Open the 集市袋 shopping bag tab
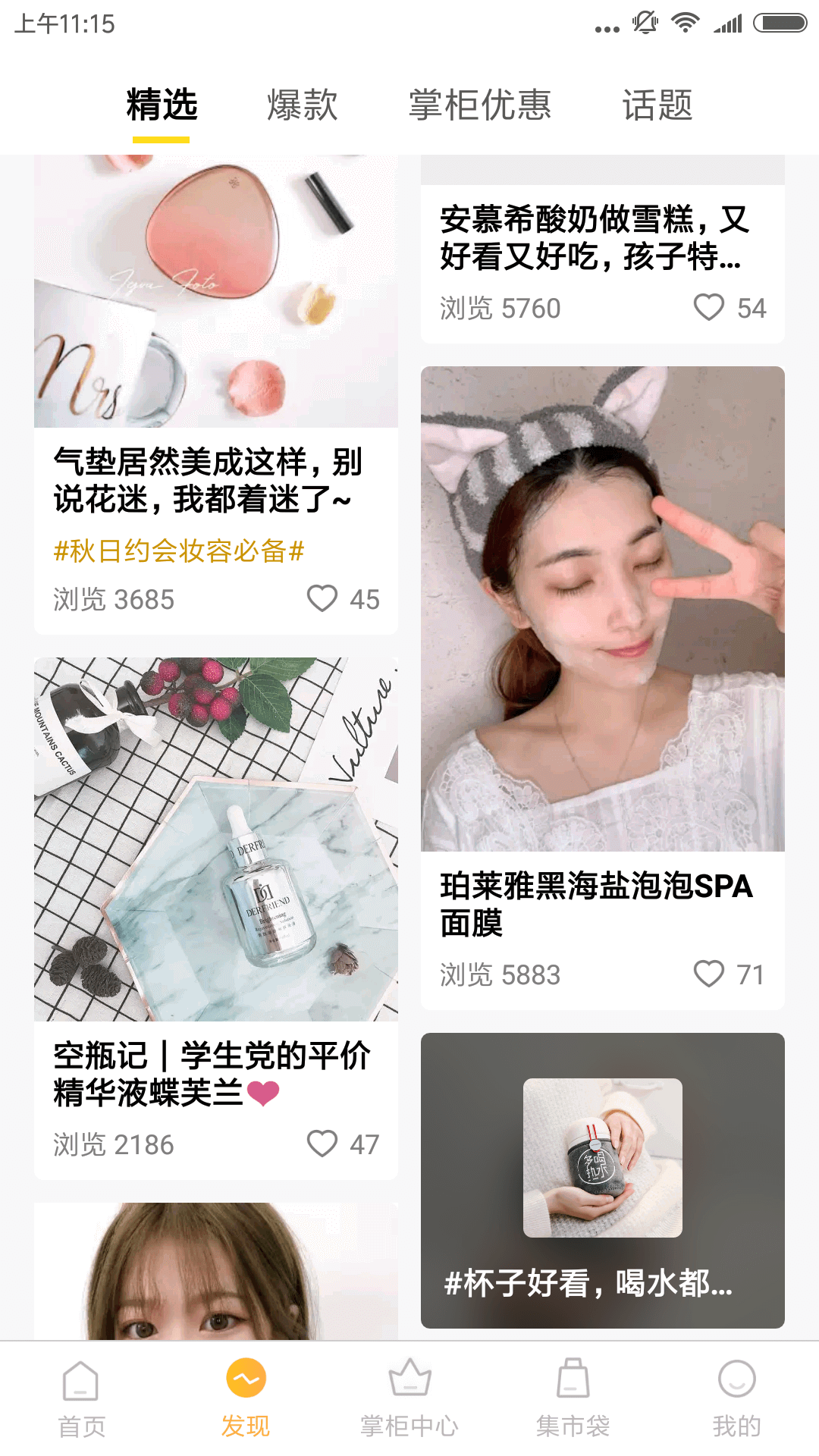This screenshot has width=819, height=1456. tap(573, 1398)
